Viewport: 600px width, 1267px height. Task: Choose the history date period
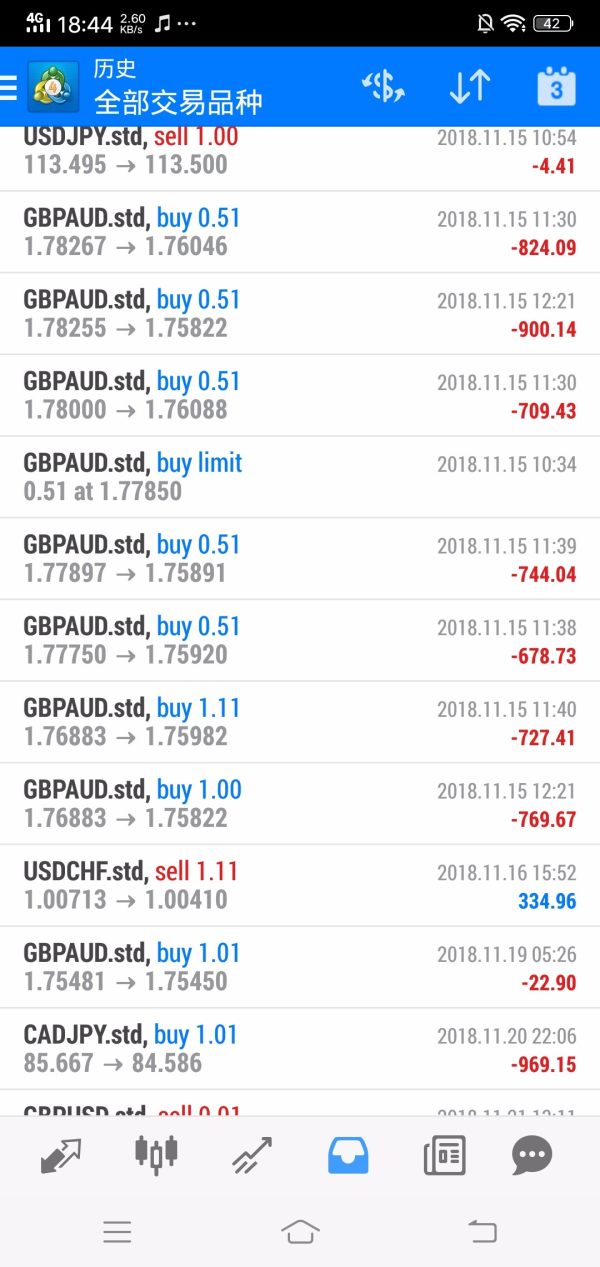[x=556, y=88]
